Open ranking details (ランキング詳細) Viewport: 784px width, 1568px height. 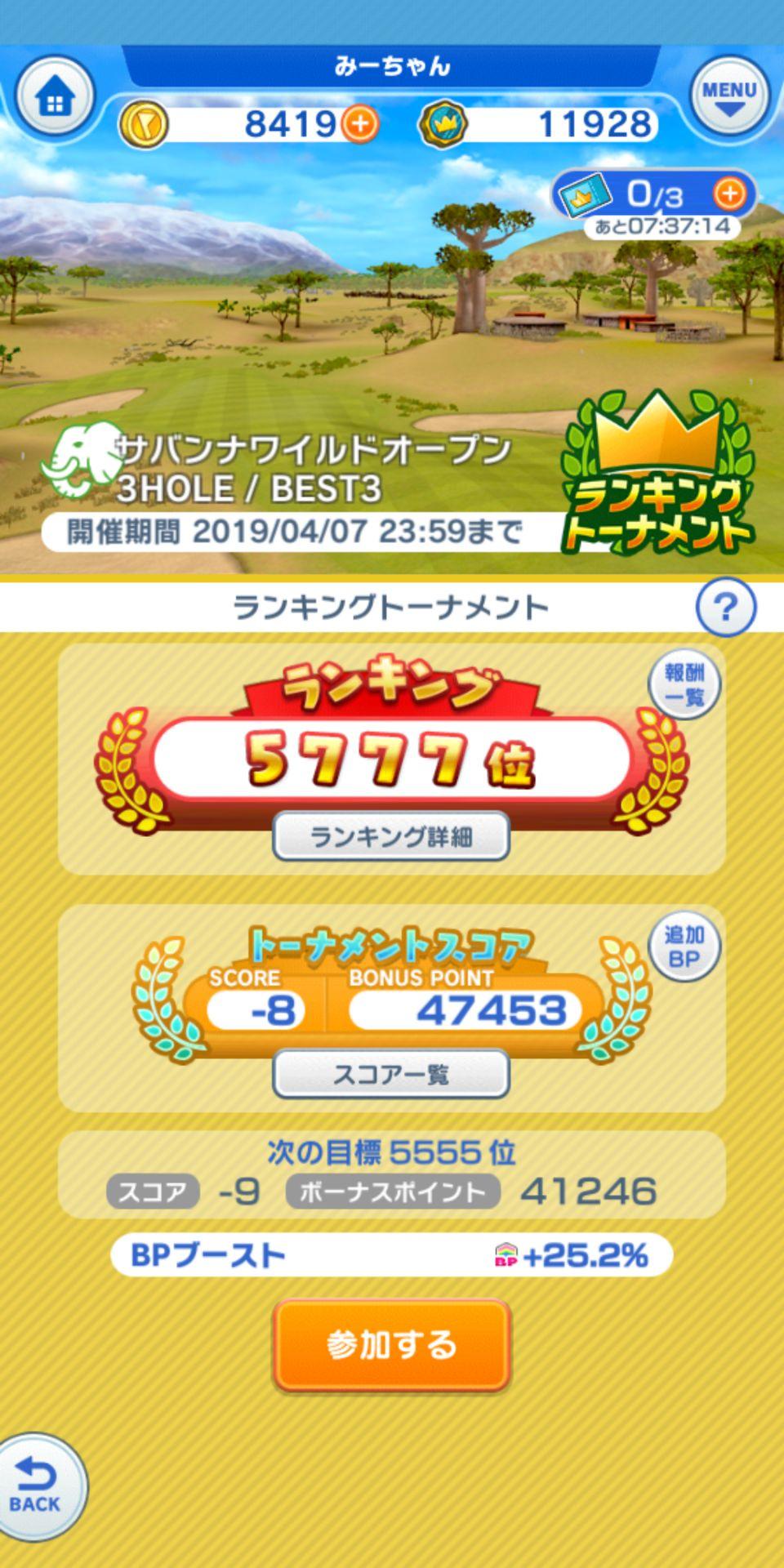[391, 836]
